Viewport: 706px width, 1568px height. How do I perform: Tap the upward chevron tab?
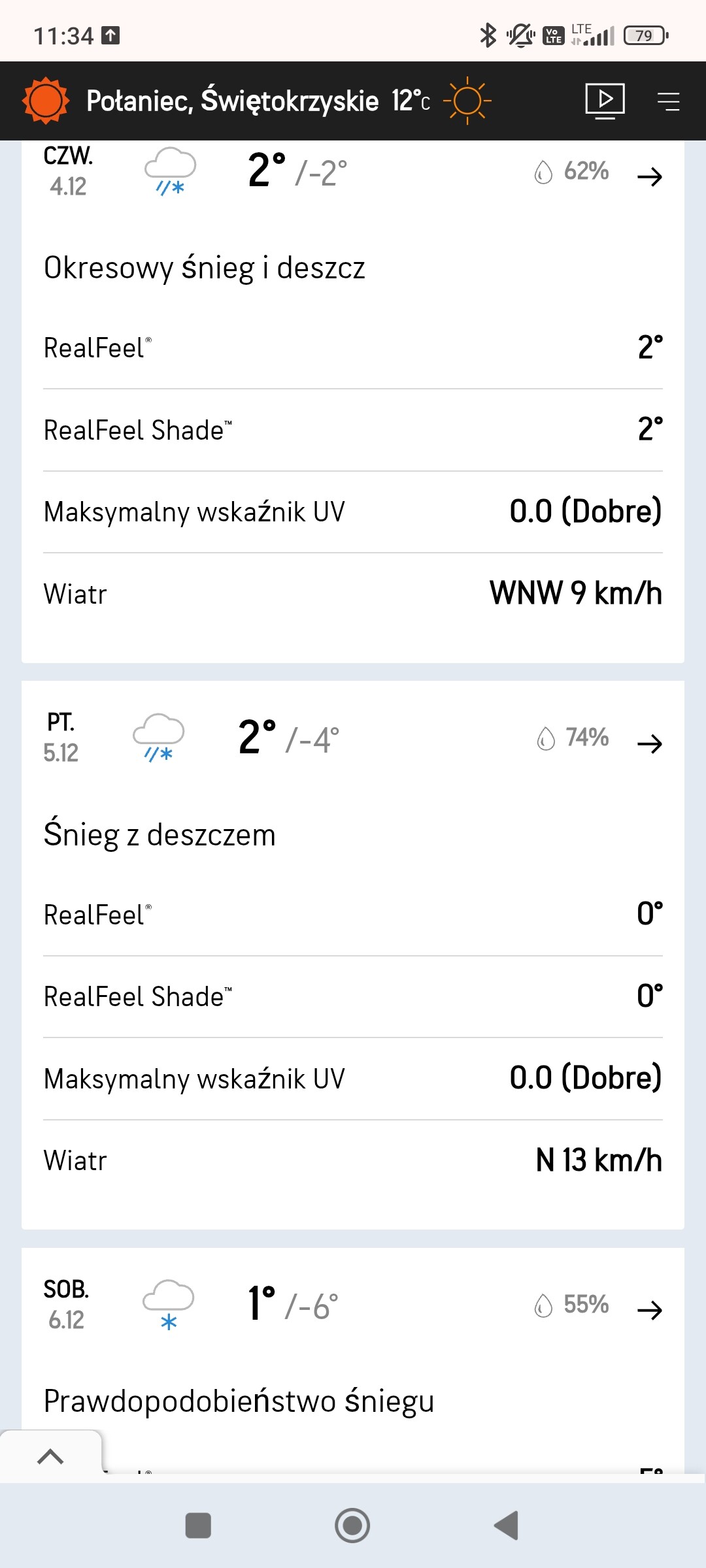click(50, 1457)
